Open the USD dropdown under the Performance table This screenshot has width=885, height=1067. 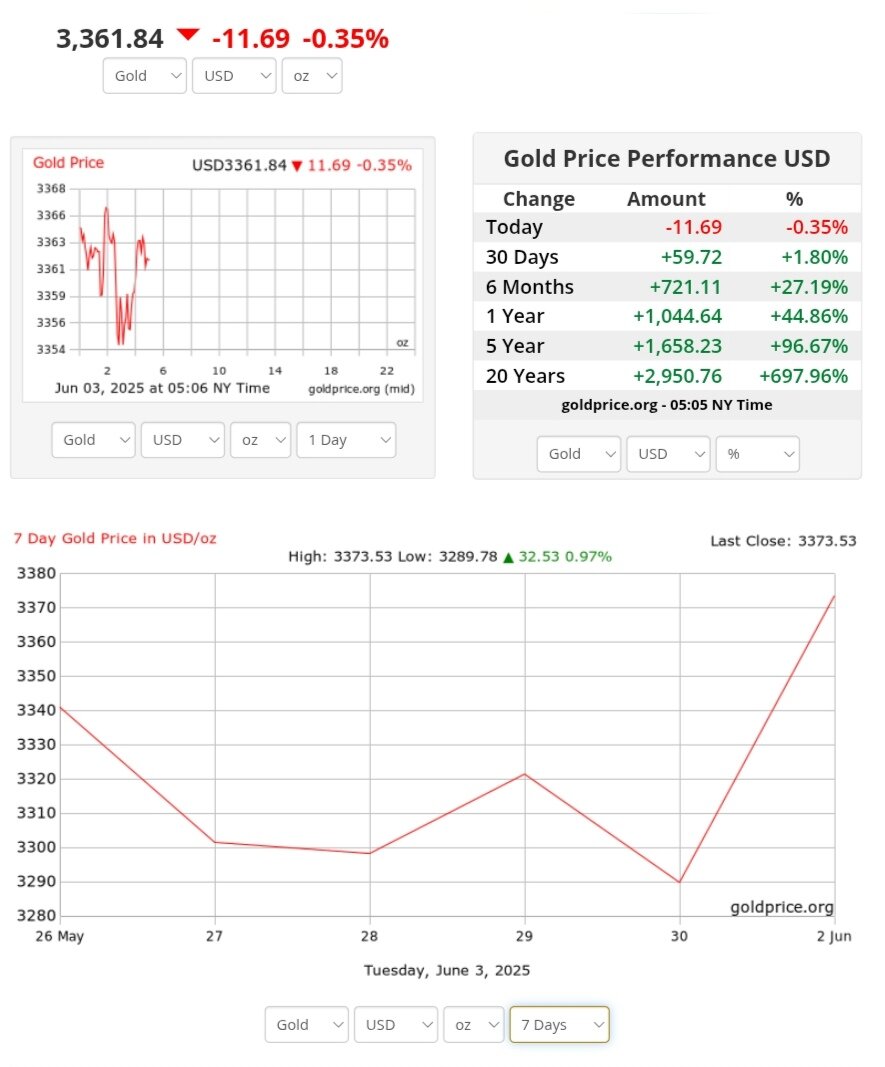pos(668,454)
